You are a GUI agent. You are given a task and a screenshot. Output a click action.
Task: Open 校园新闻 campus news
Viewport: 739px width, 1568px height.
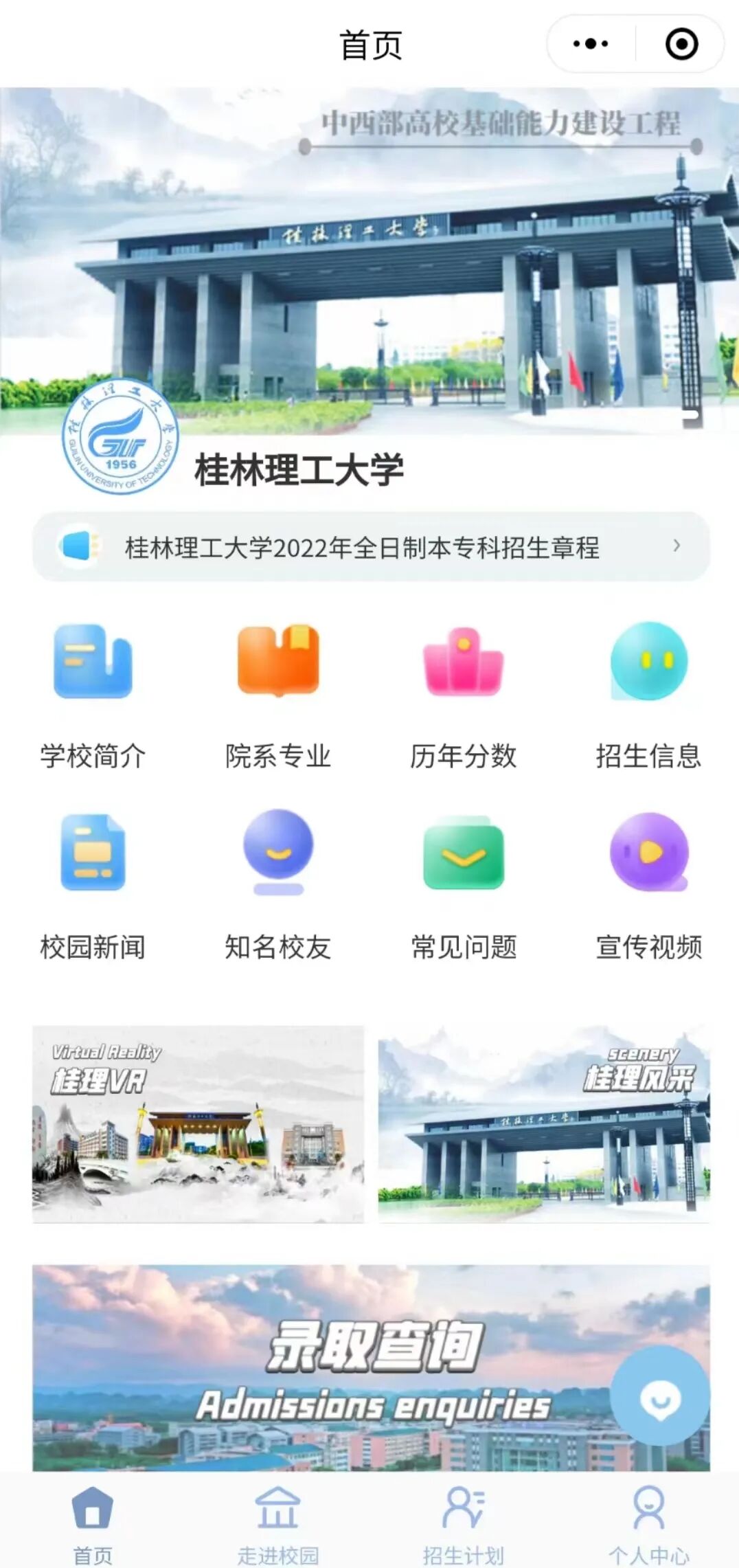coord(93,886)
